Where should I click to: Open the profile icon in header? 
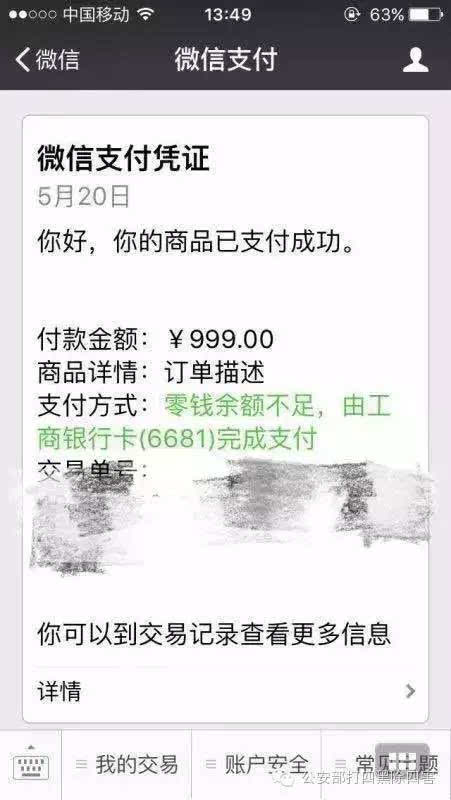tap(415, 60)
